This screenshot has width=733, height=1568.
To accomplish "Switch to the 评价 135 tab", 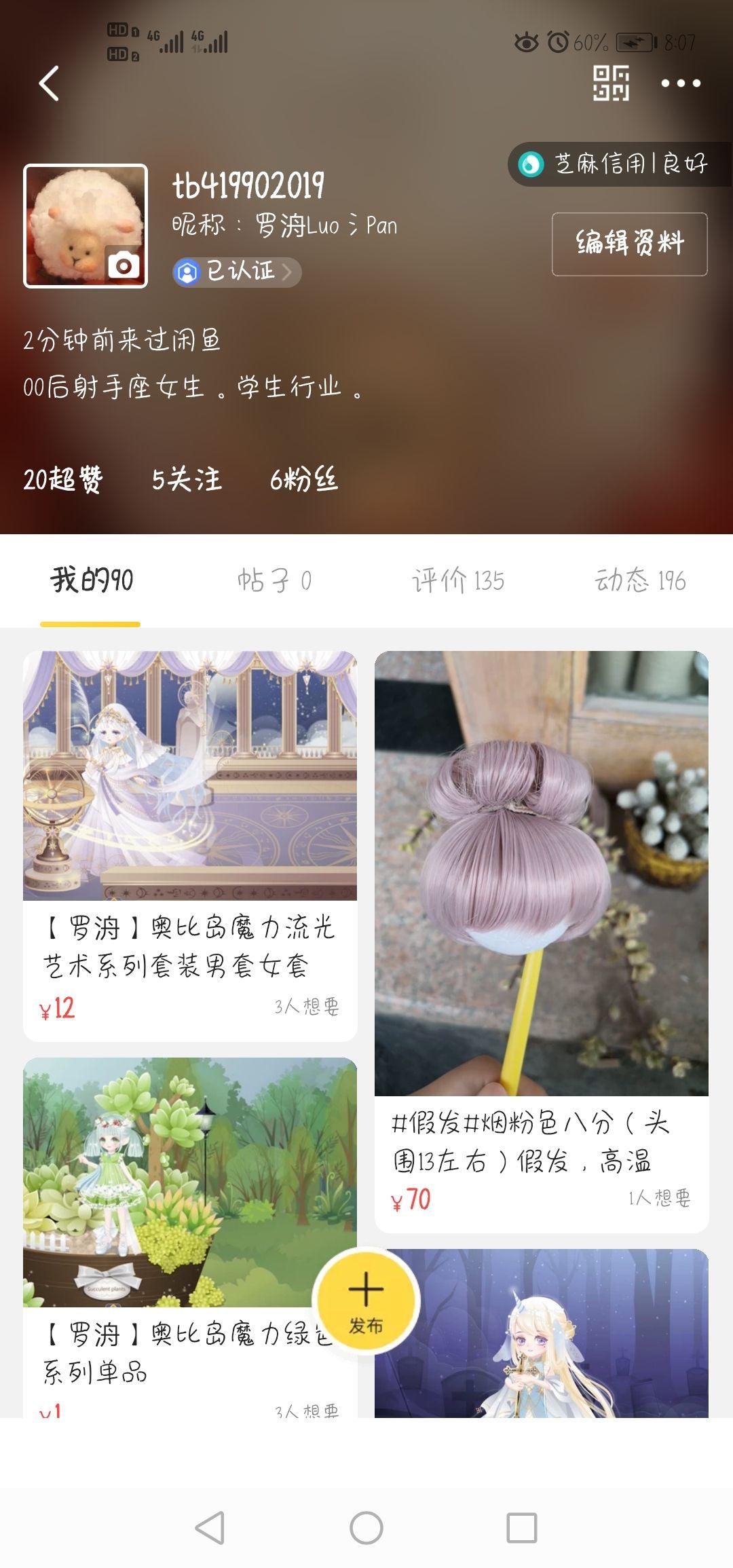I will pyautogui.click(x=458, y=581).
